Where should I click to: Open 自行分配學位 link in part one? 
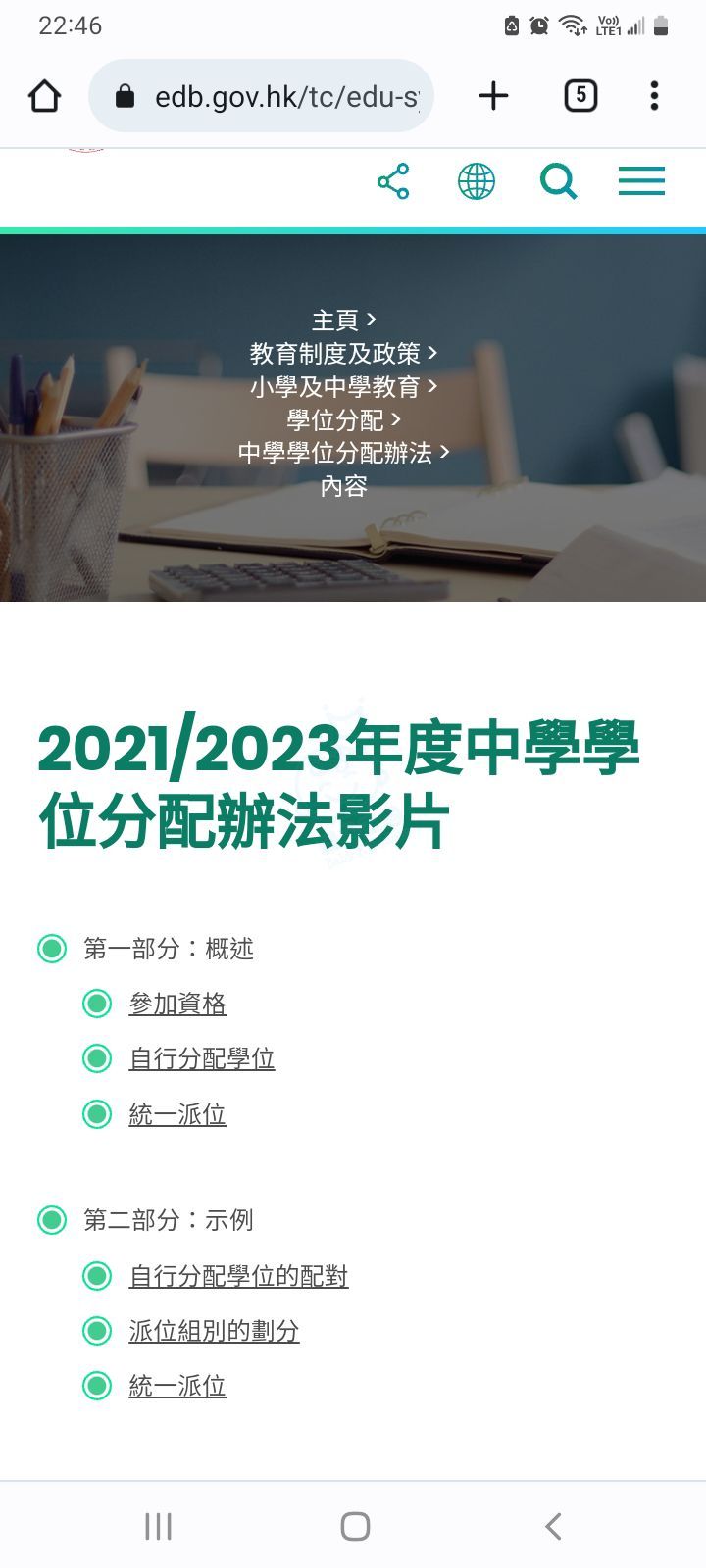pyautogui.click(x=202, y=1058)
